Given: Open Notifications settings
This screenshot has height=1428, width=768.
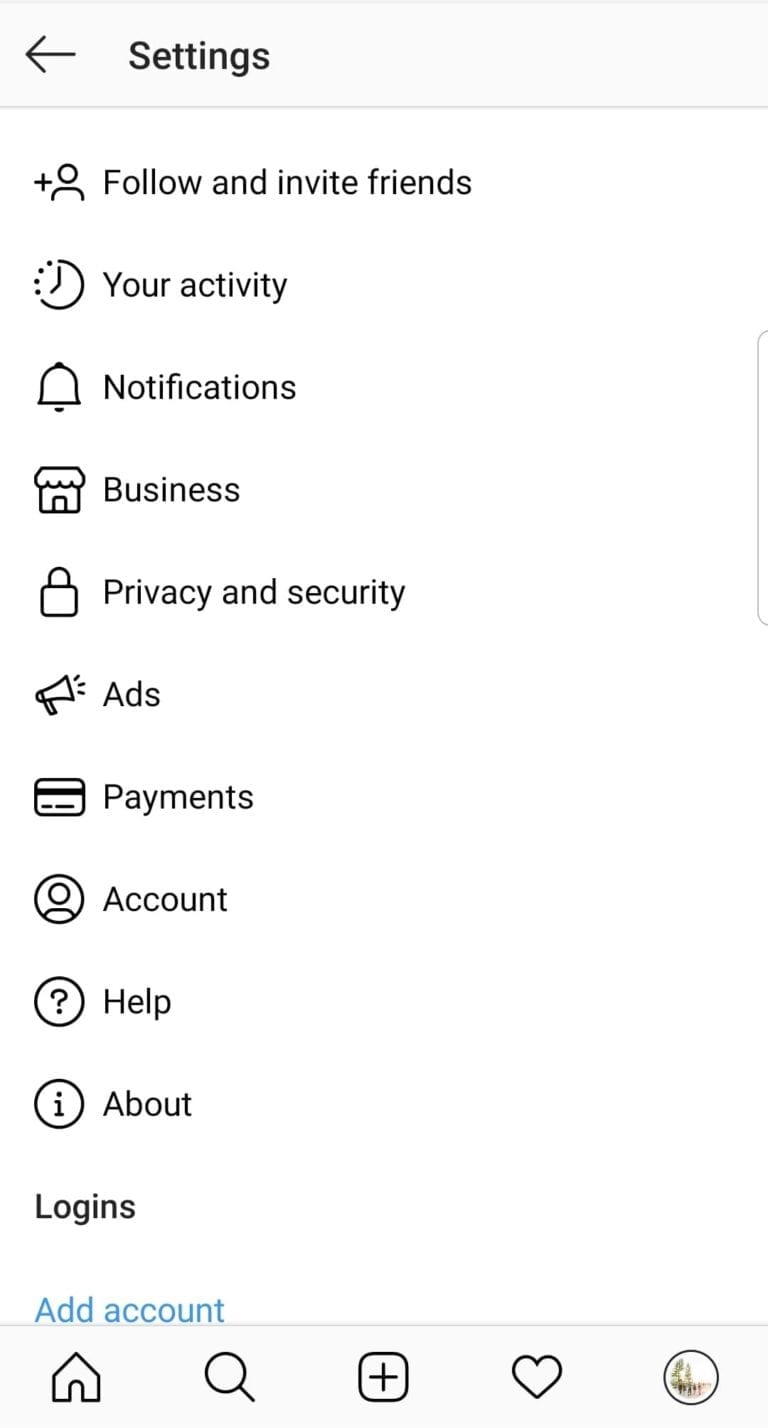Looking at the screenshot, I should (x=384, y=388).
